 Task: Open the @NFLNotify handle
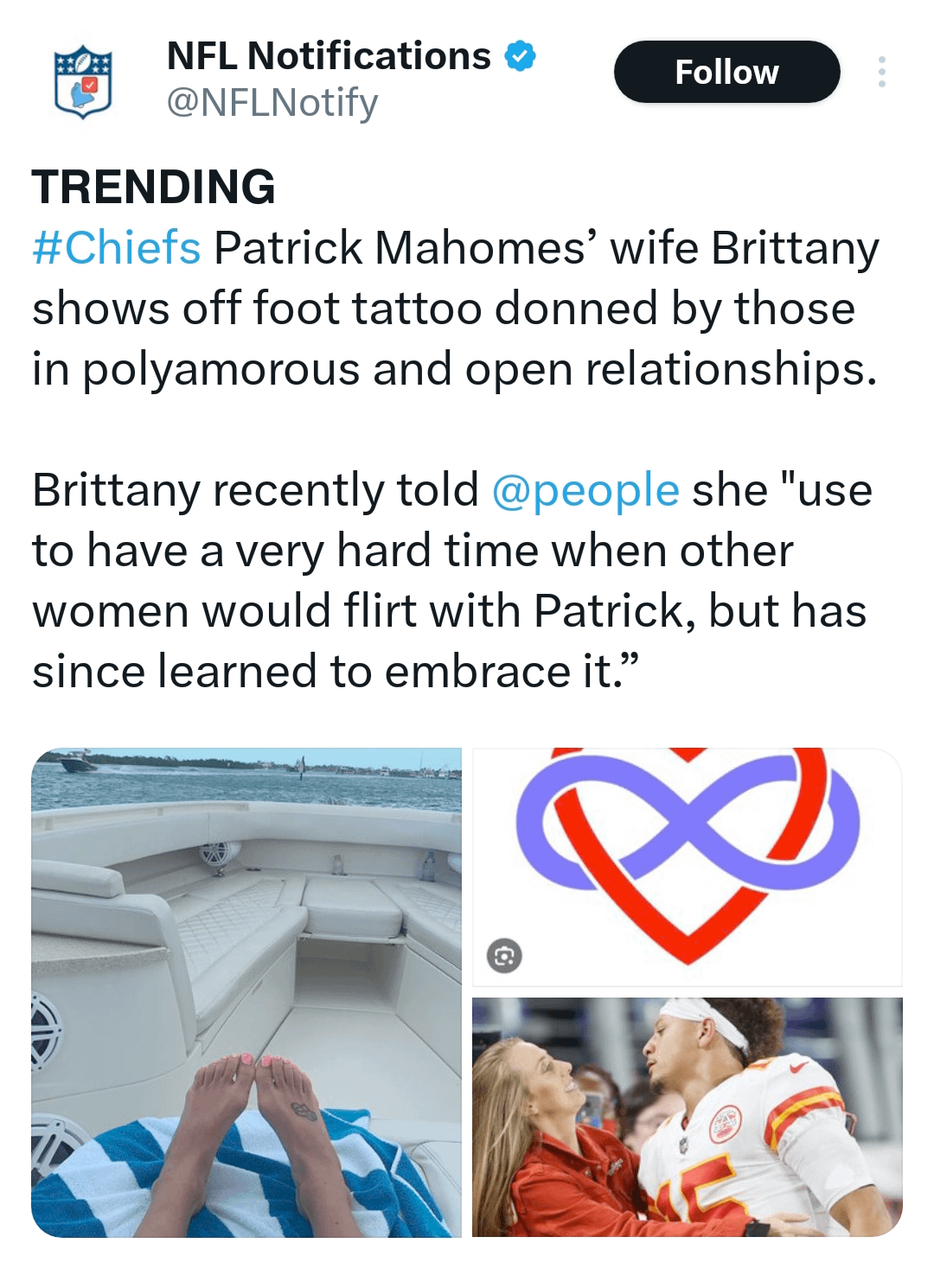click(x=272, y=103)
